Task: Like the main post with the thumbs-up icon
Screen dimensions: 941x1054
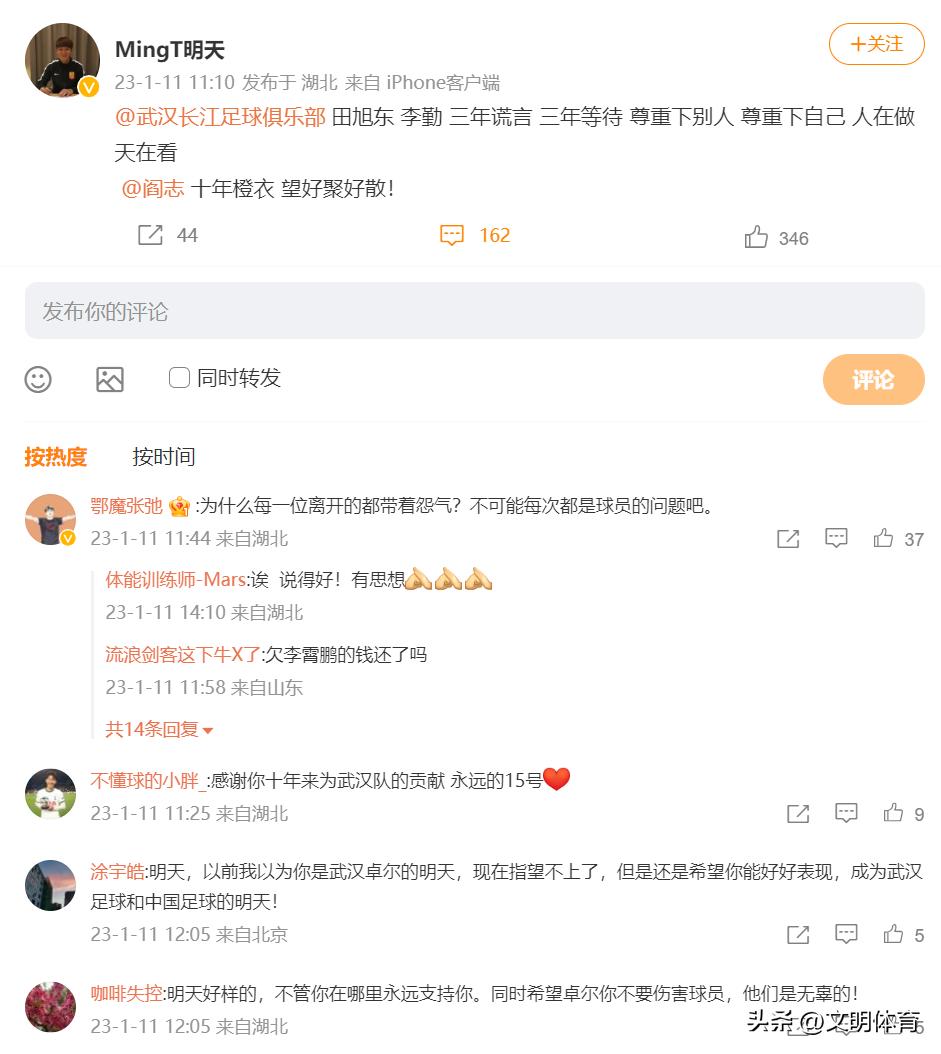Action: [x=757, y=235]
